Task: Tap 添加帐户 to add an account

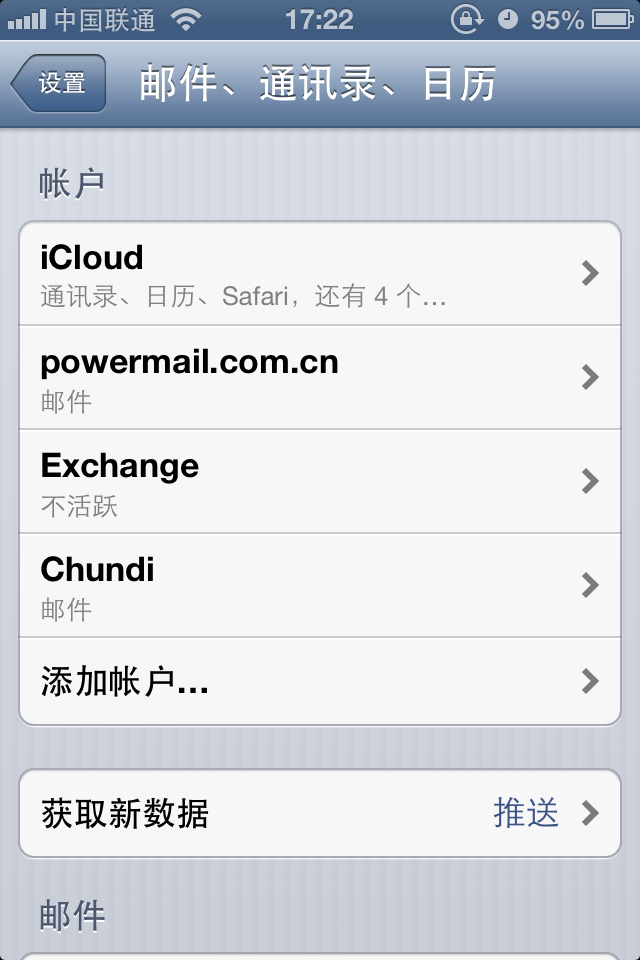Action: (320, 682)
